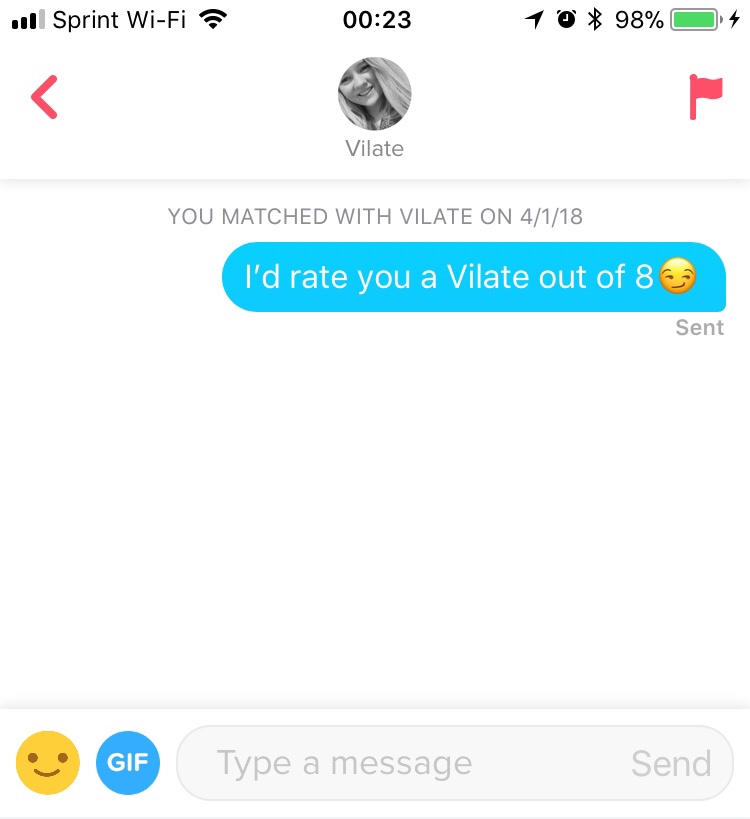Open Vilate's profile photo
This screenshot has height=819, width=750.
click(x=374, y=94)
